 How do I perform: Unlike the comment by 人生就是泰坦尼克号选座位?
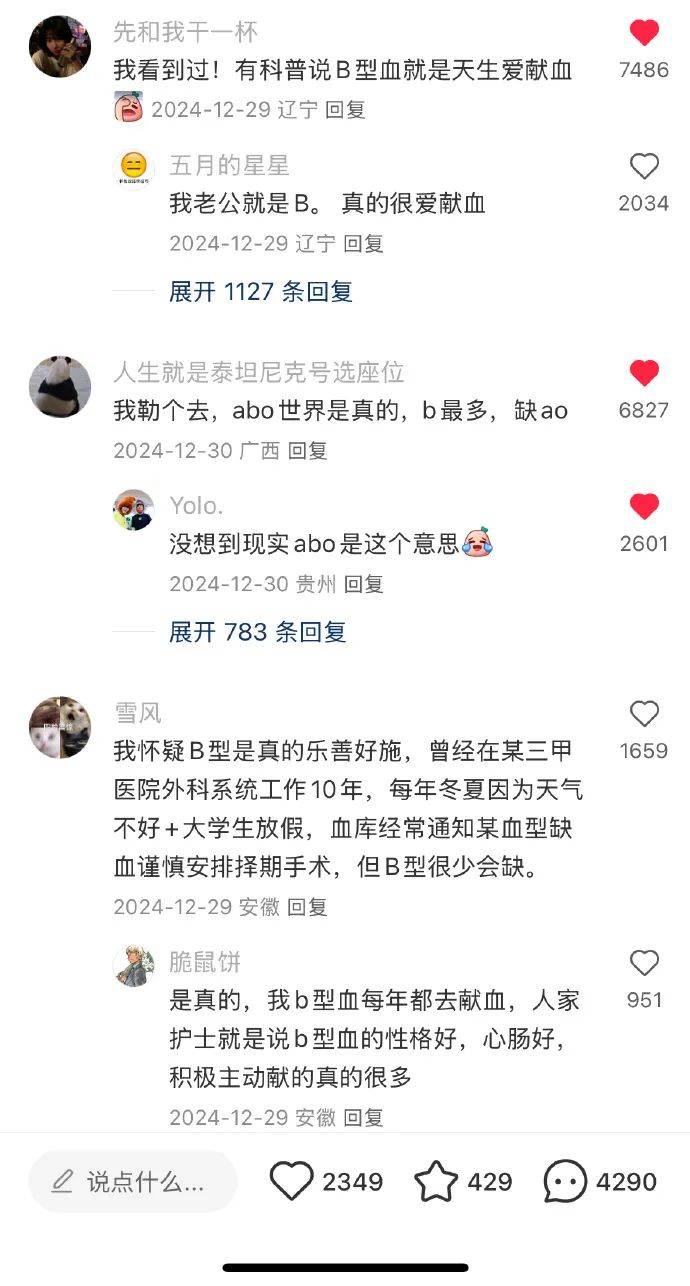pos(644,374)
